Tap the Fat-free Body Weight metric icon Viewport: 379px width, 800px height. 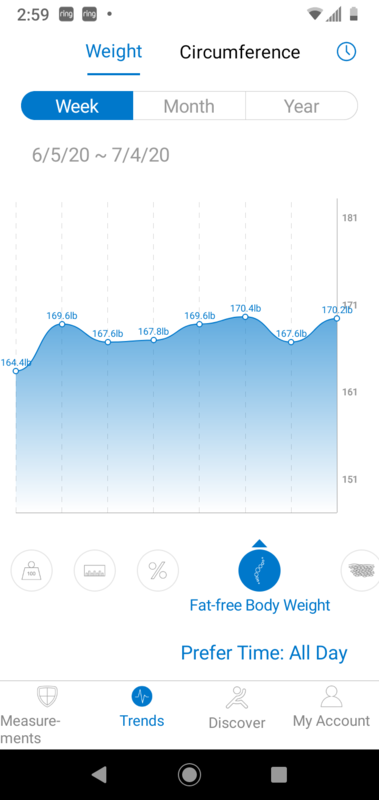pyautogui.click(x=259, y=570)
